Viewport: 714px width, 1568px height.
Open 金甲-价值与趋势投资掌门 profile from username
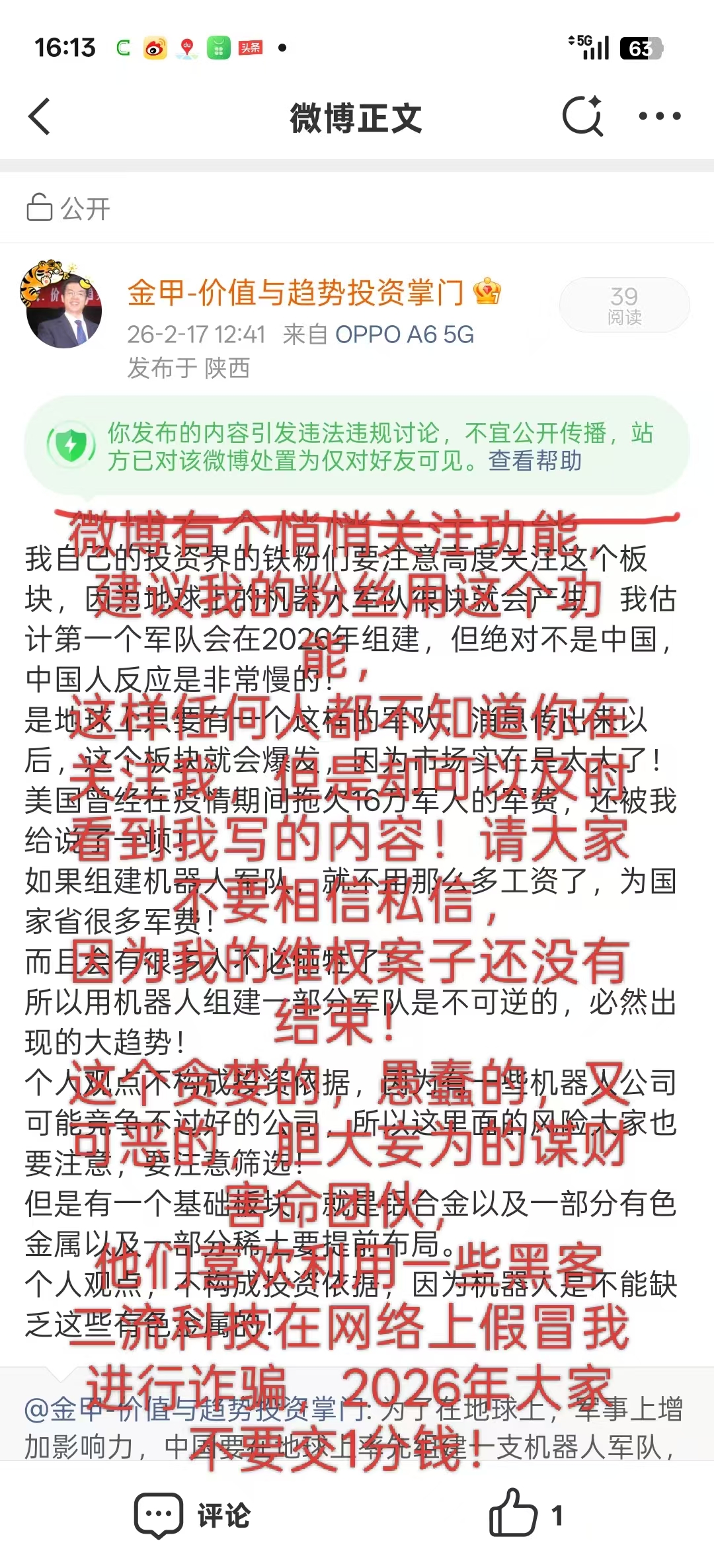coord(296,293)
